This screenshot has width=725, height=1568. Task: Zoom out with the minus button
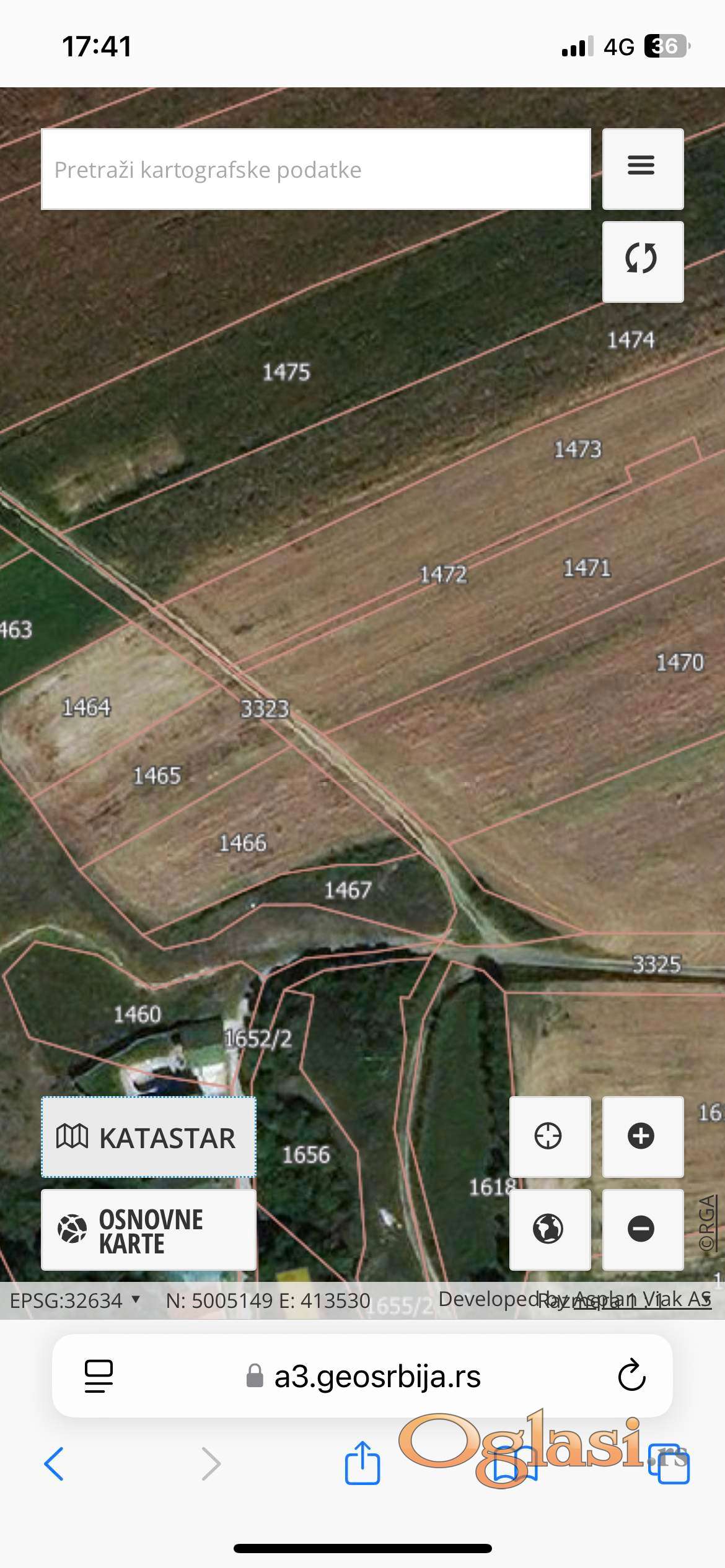(643, 1229)
